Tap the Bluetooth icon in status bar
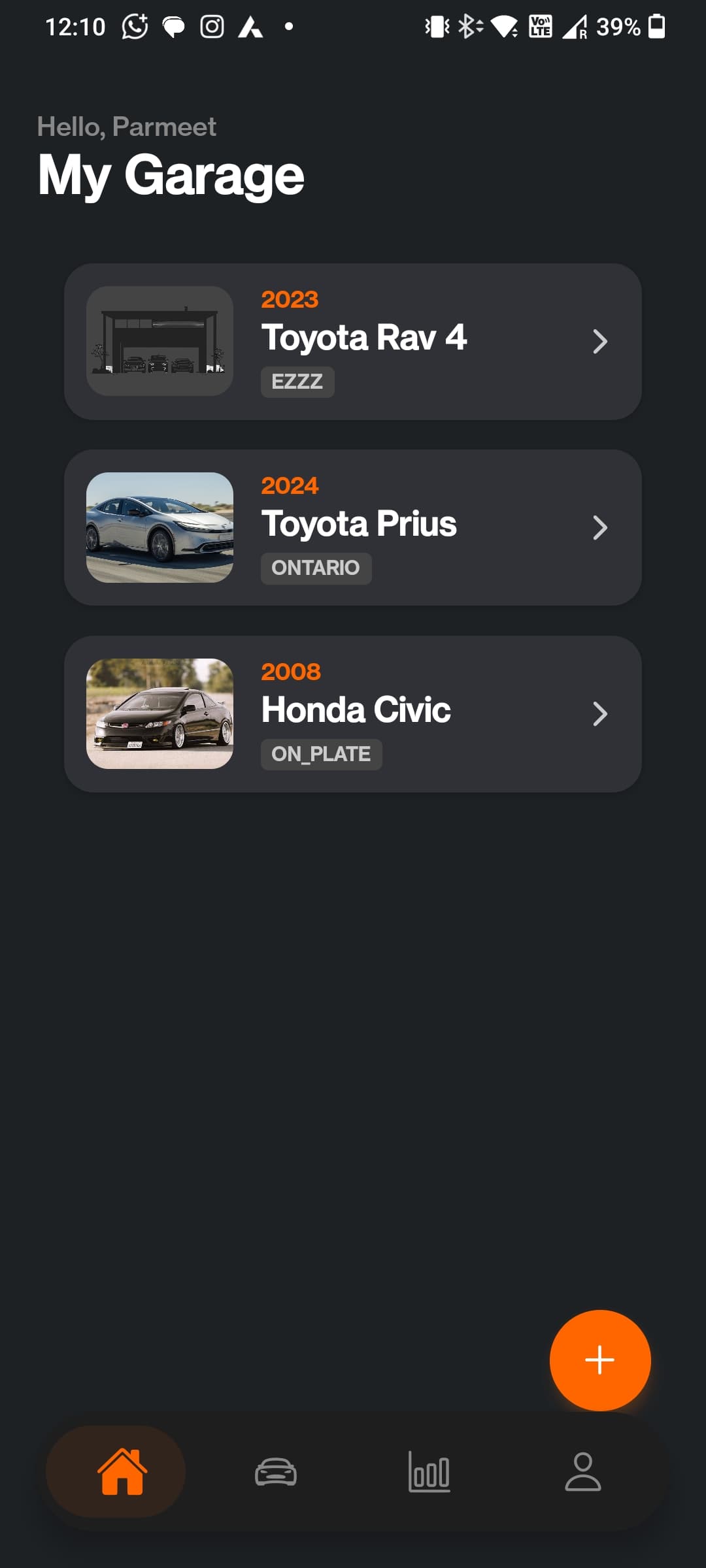The height and width of the screenshot is (1568, 706). [x=468, y=26]
